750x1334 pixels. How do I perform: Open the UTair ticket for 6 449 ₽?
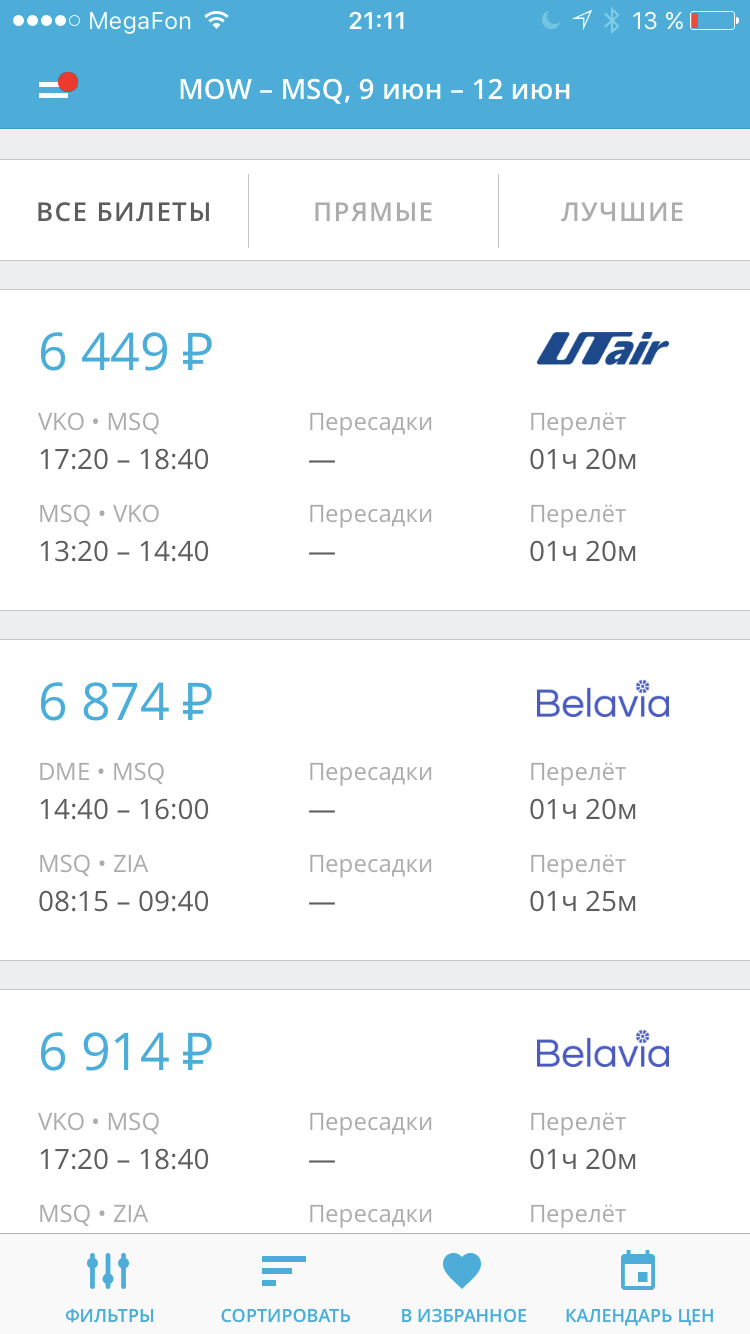pyautogui.click(x=375, y=450)
